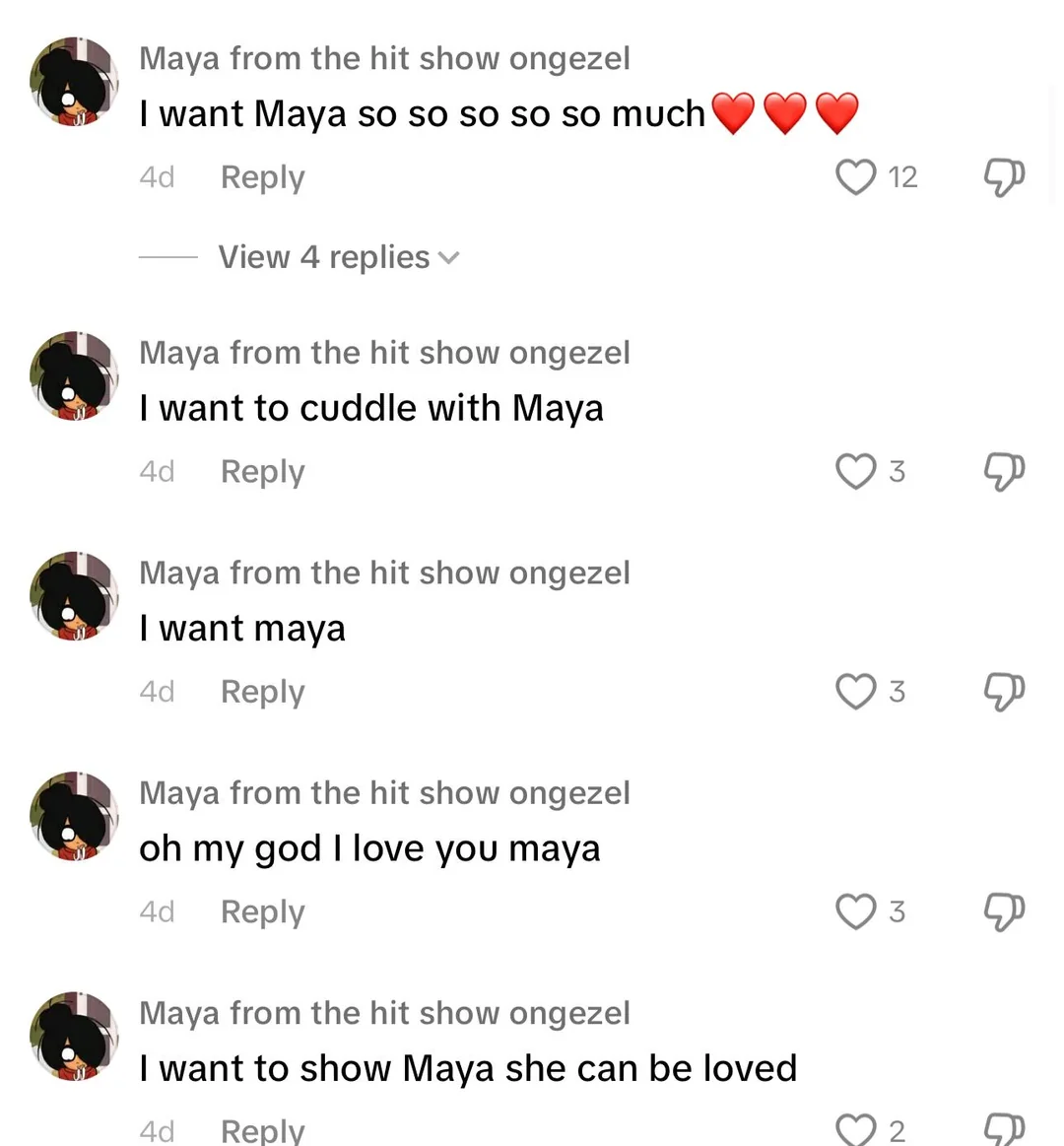Screen dimensions: 1064x1146
Task: Dislike 'I want to cuddle with Maya' comment
Action: click(1004, 471)
